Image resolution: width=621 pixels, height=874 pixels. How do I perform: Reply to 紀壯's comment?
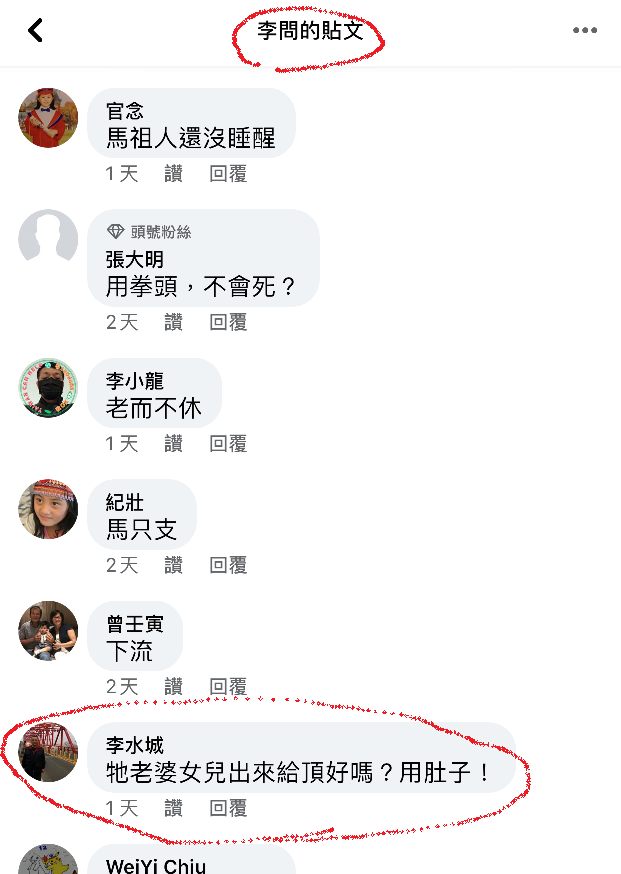tap(228, 565)
